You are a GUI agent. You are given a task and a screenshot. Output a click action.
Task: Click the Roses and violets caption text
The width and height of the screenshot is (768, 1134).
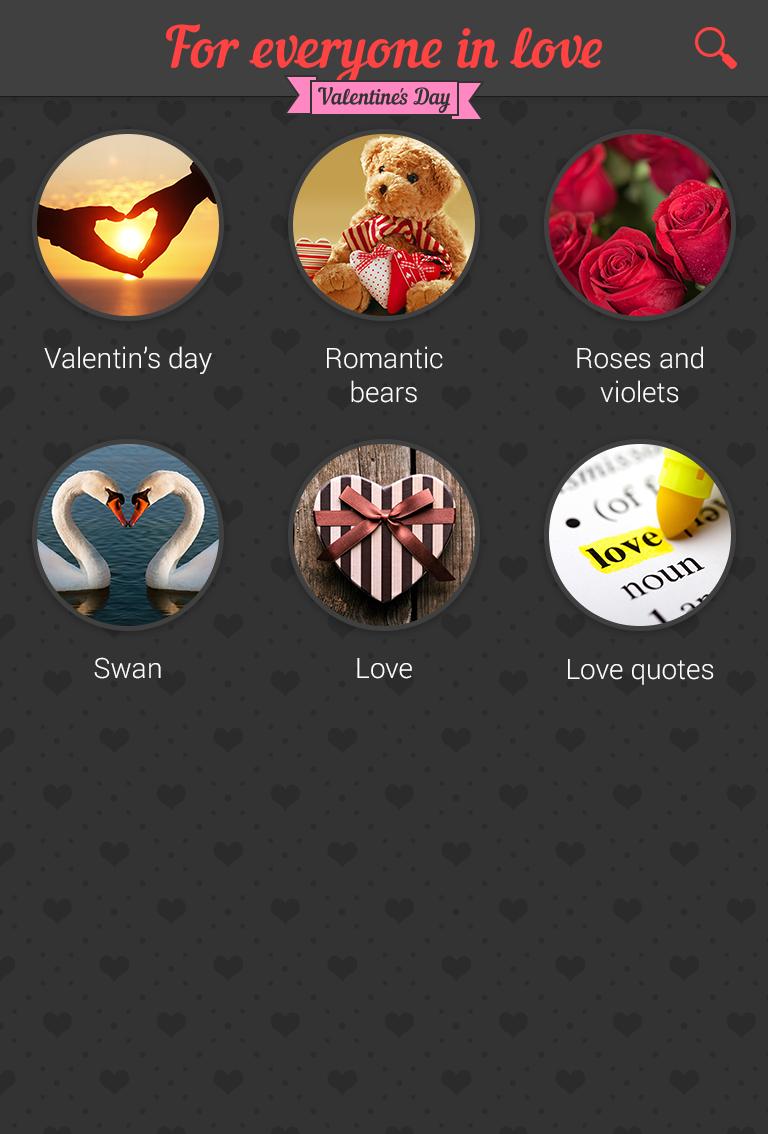[x=640, y=375]
